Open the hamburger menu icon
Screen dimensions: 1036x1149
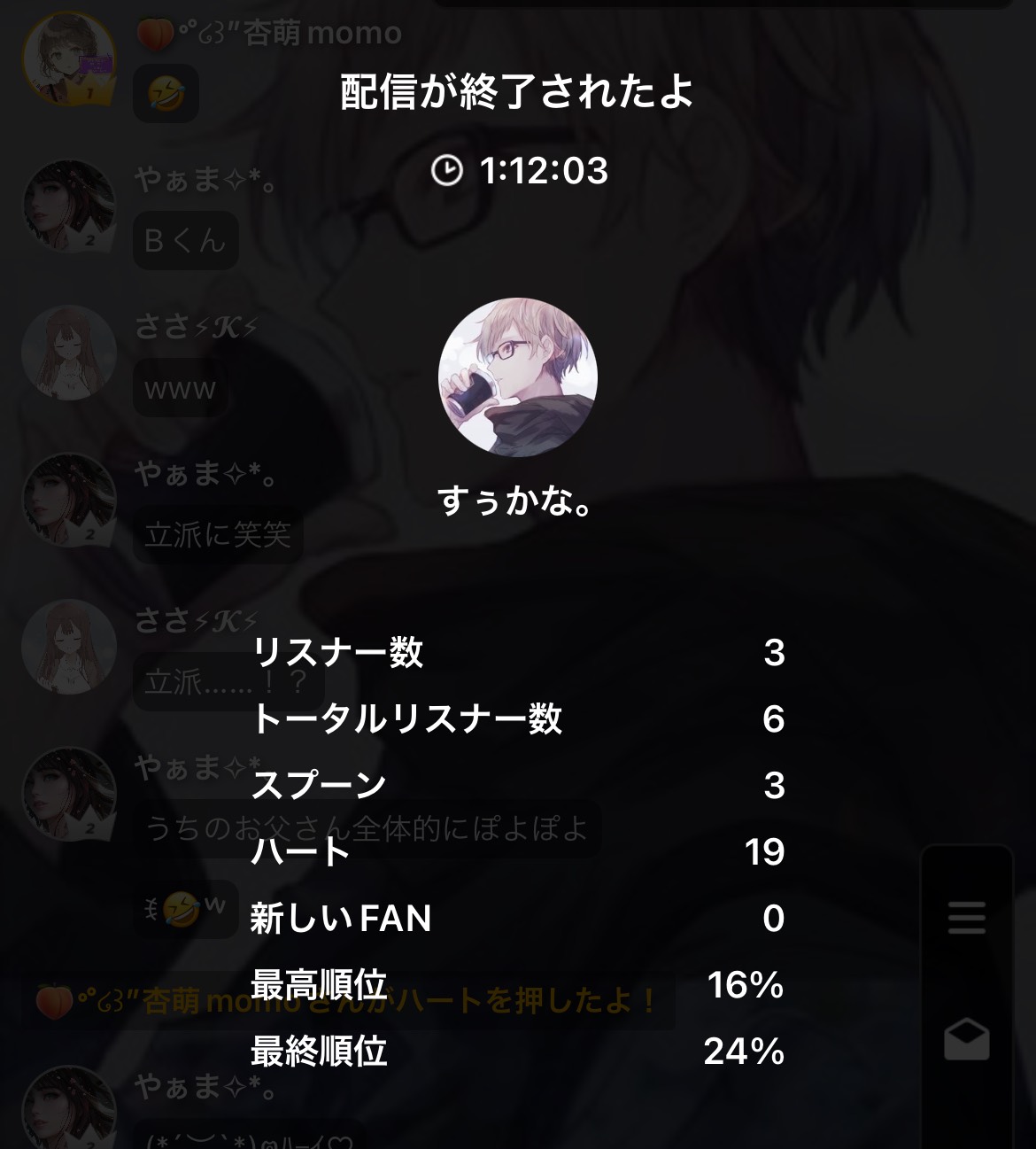(x=966, y=917)
